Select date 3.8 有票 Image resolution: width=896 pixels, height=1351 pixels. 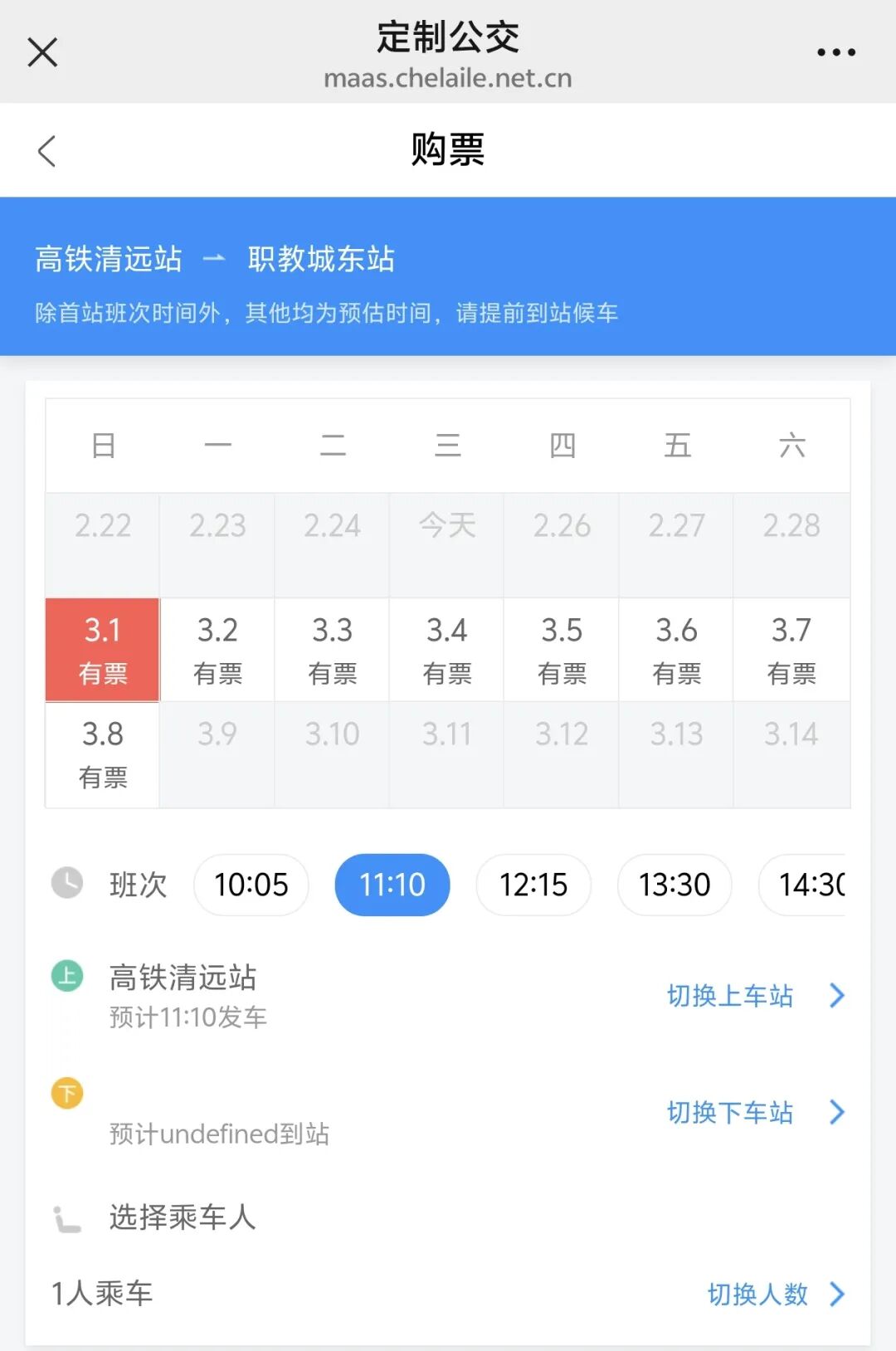coord(103,754)
